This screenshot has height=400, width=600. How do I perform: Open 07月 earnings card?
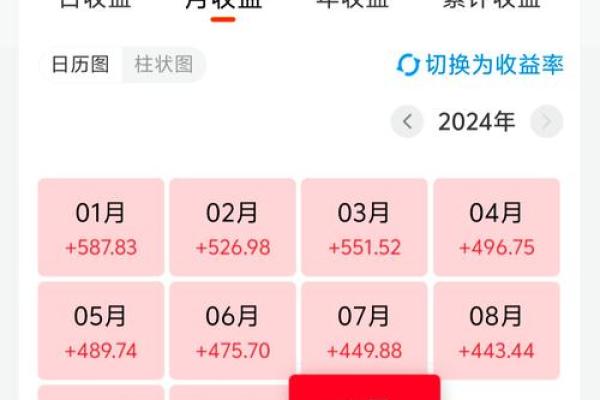pyautogui.click(x=364, y=331)
